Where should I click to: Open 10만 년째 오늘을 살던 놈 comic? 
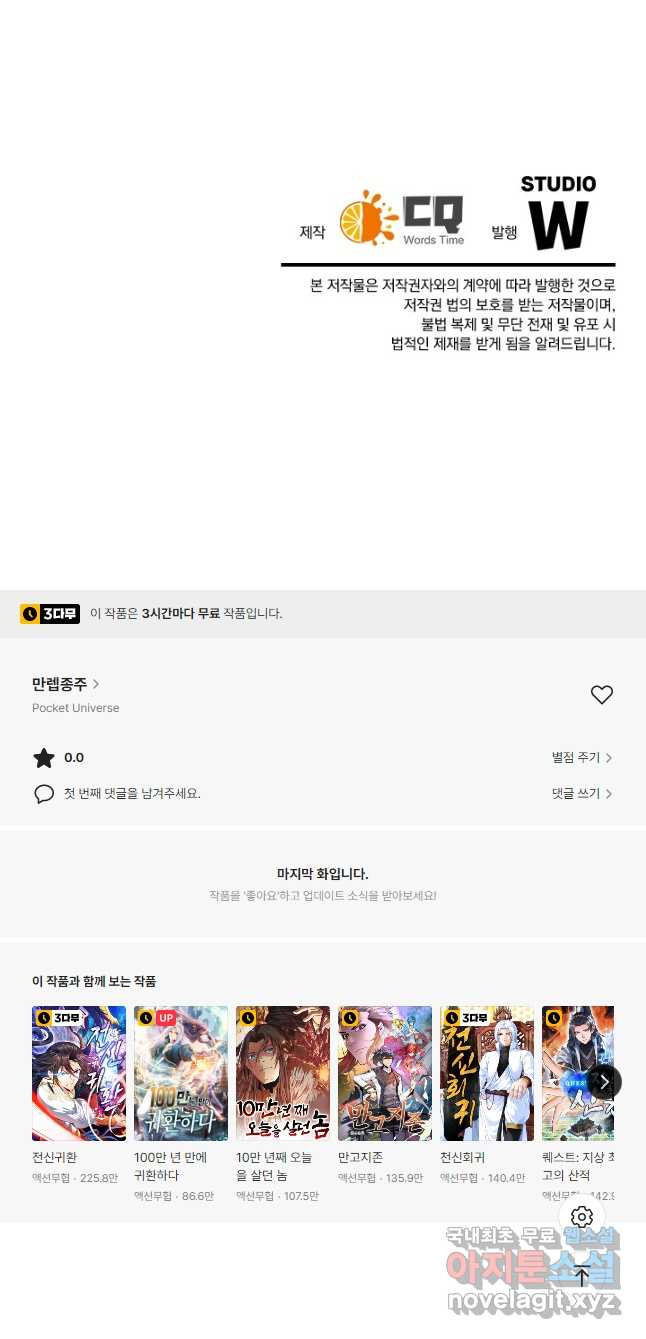click(283, 1073)
